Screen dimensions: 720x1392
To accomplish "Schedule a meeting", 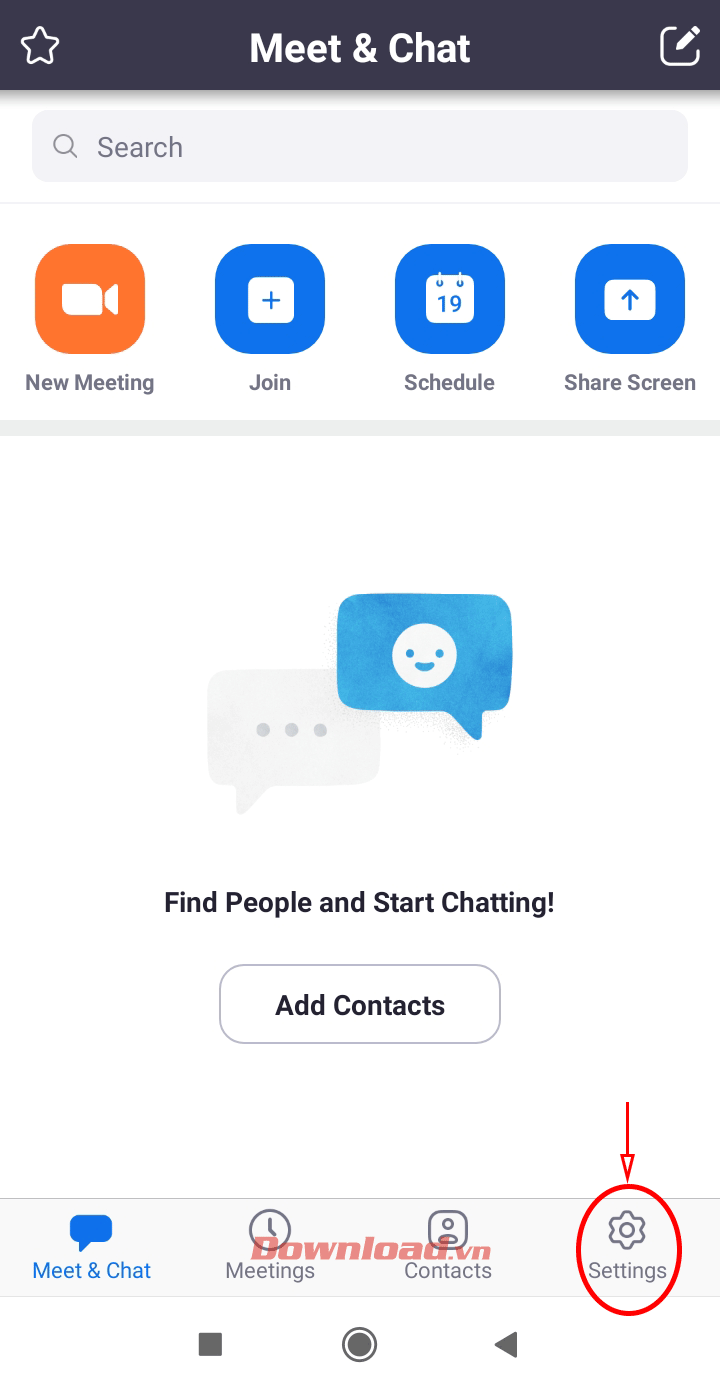I will 450,300.
